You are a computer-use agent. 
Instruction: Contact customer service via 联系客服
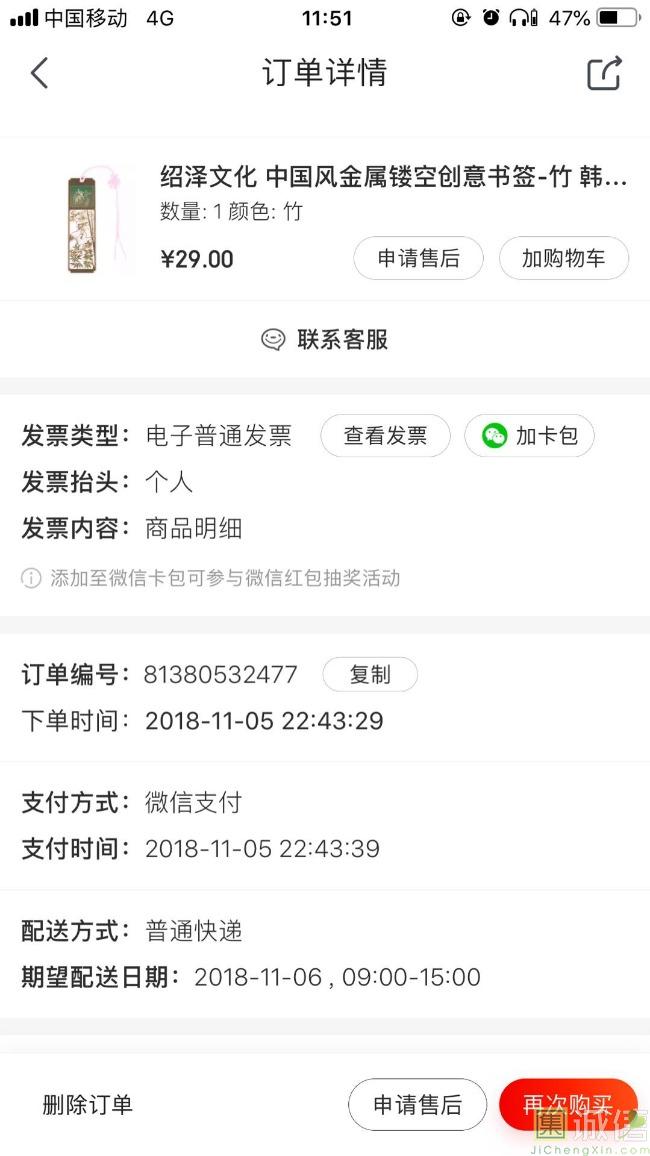[x=325, y=340]
